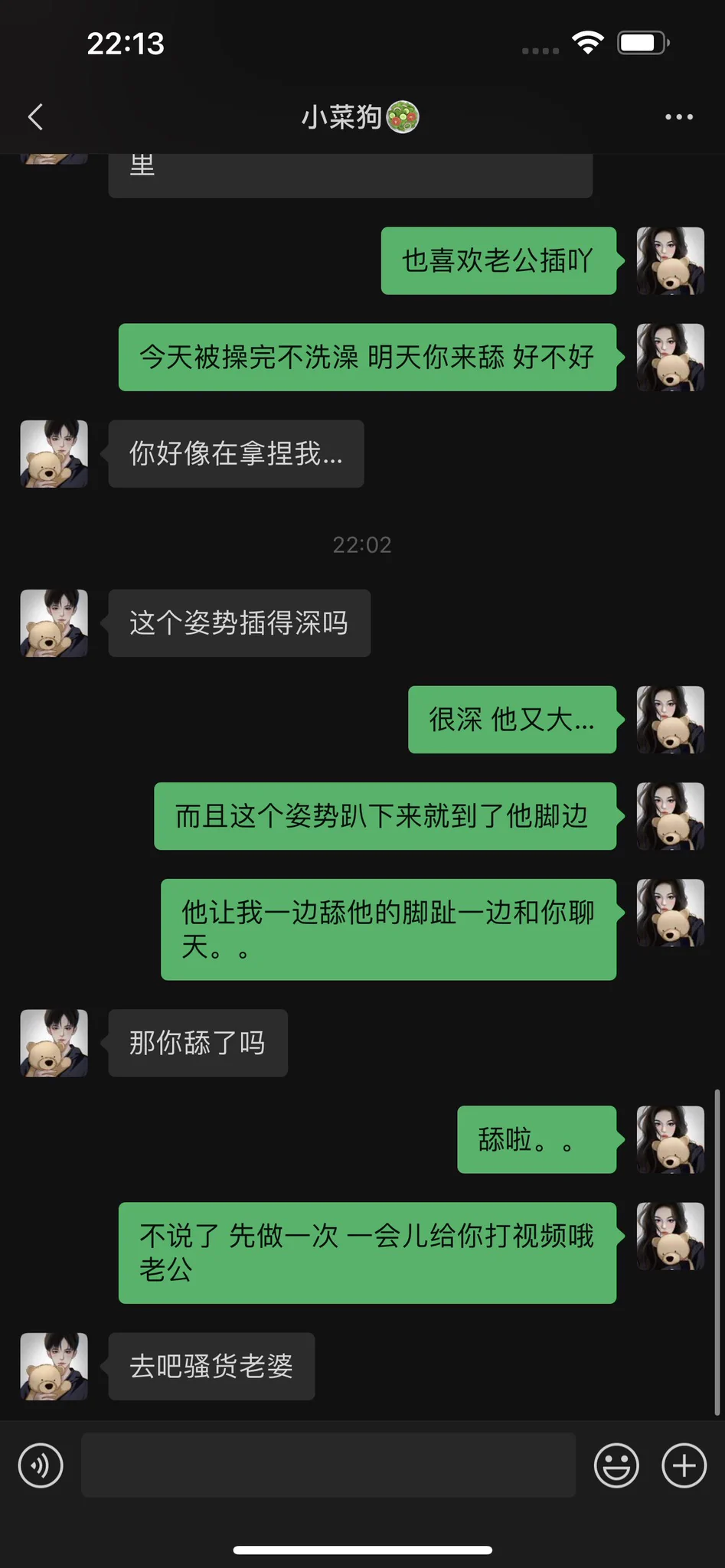Tap the chat title 小菜狗
The image size is (725, 1568).
[362, 116]
